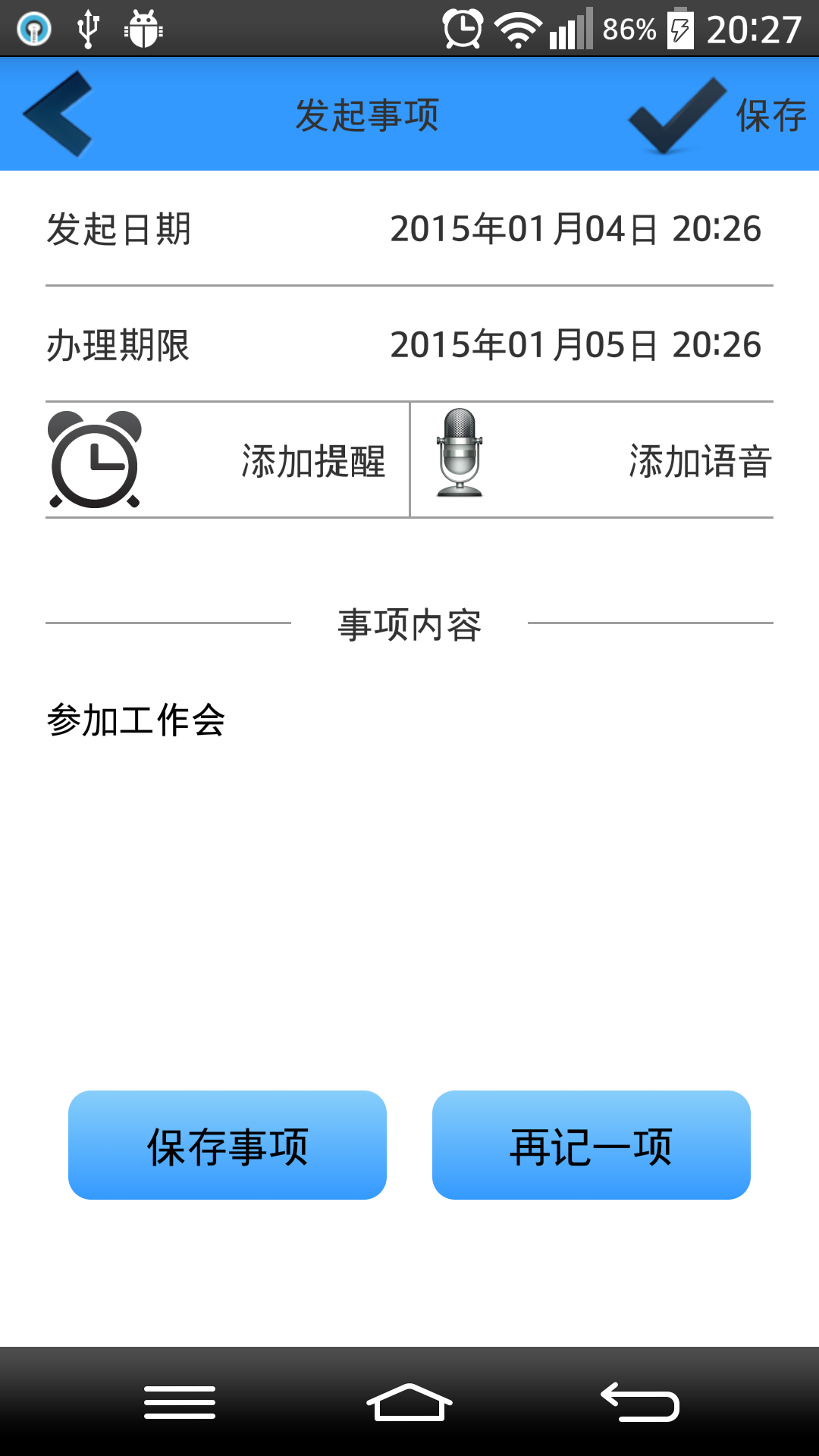The width and height of the screenshot is (819, 1456).
Task: Tap the 保存 checkmark in header
Action: click(x=717, y=115)
